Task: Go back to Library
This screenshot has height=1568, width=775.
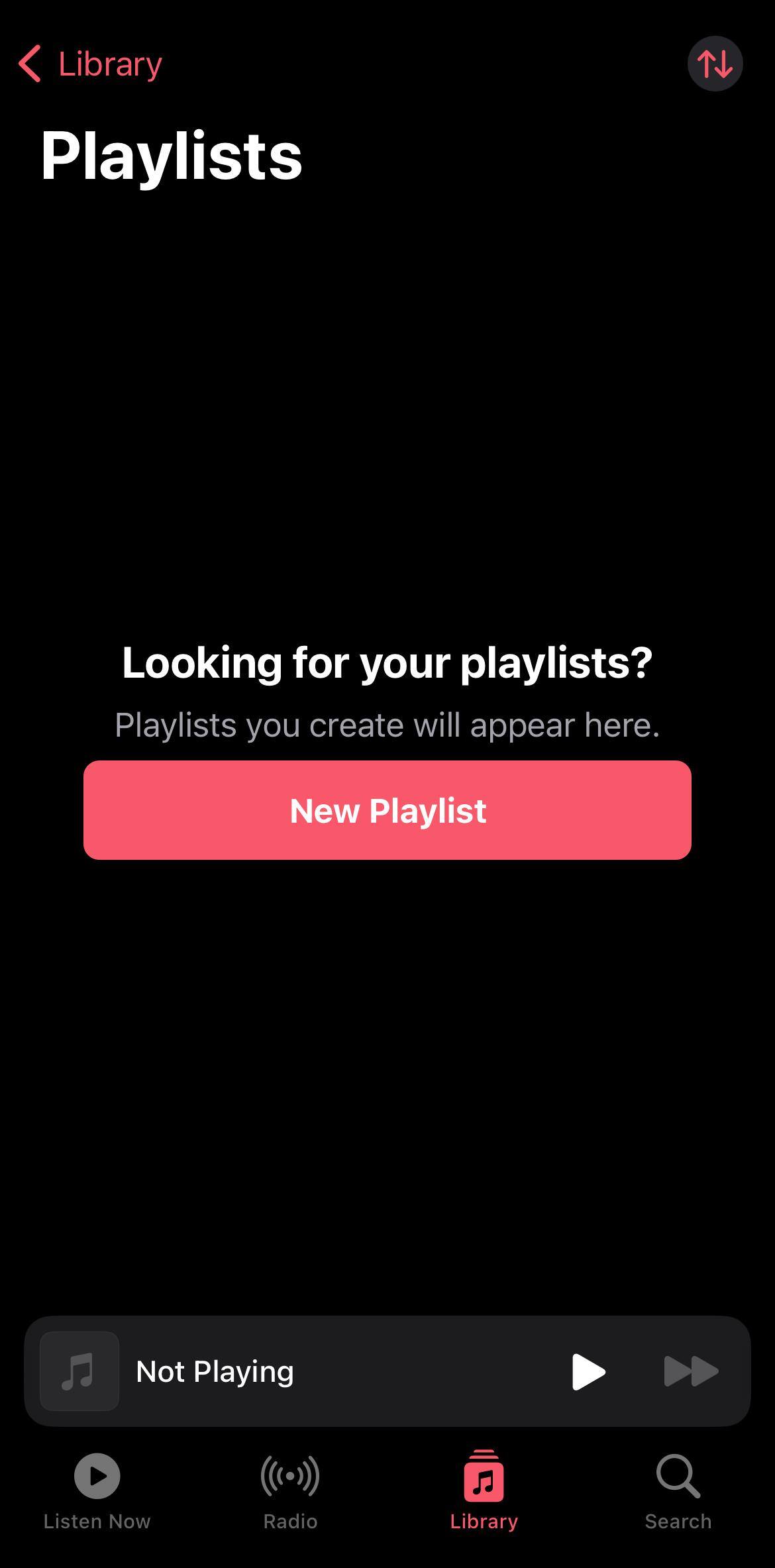Action: (91, 64)
